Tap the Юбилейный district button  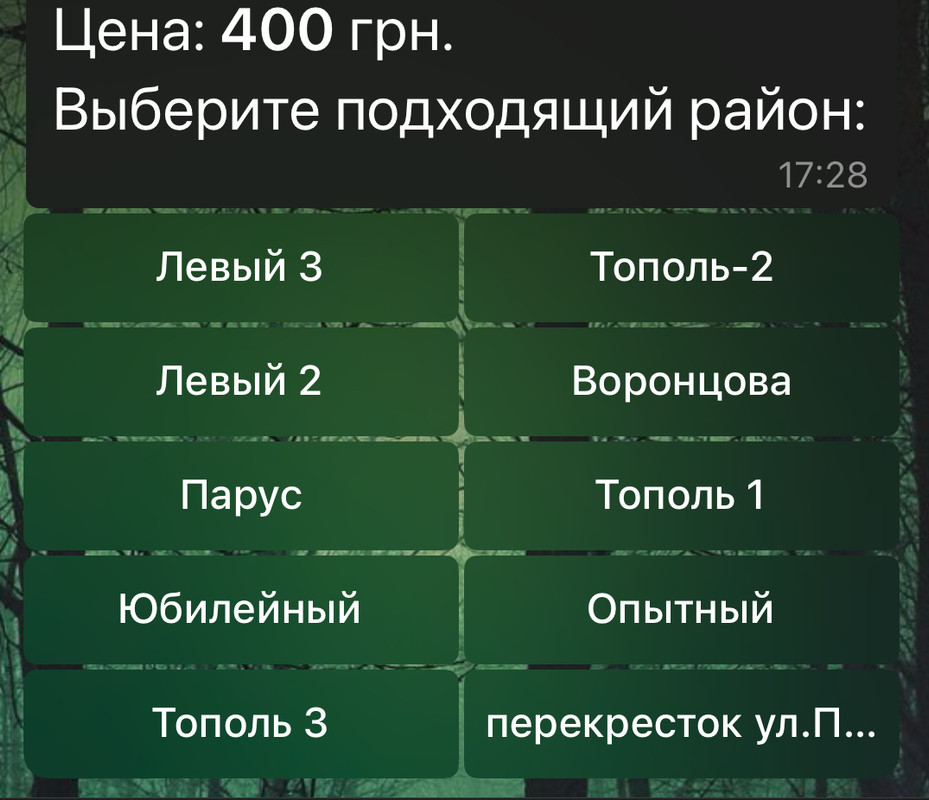(240, 608)
